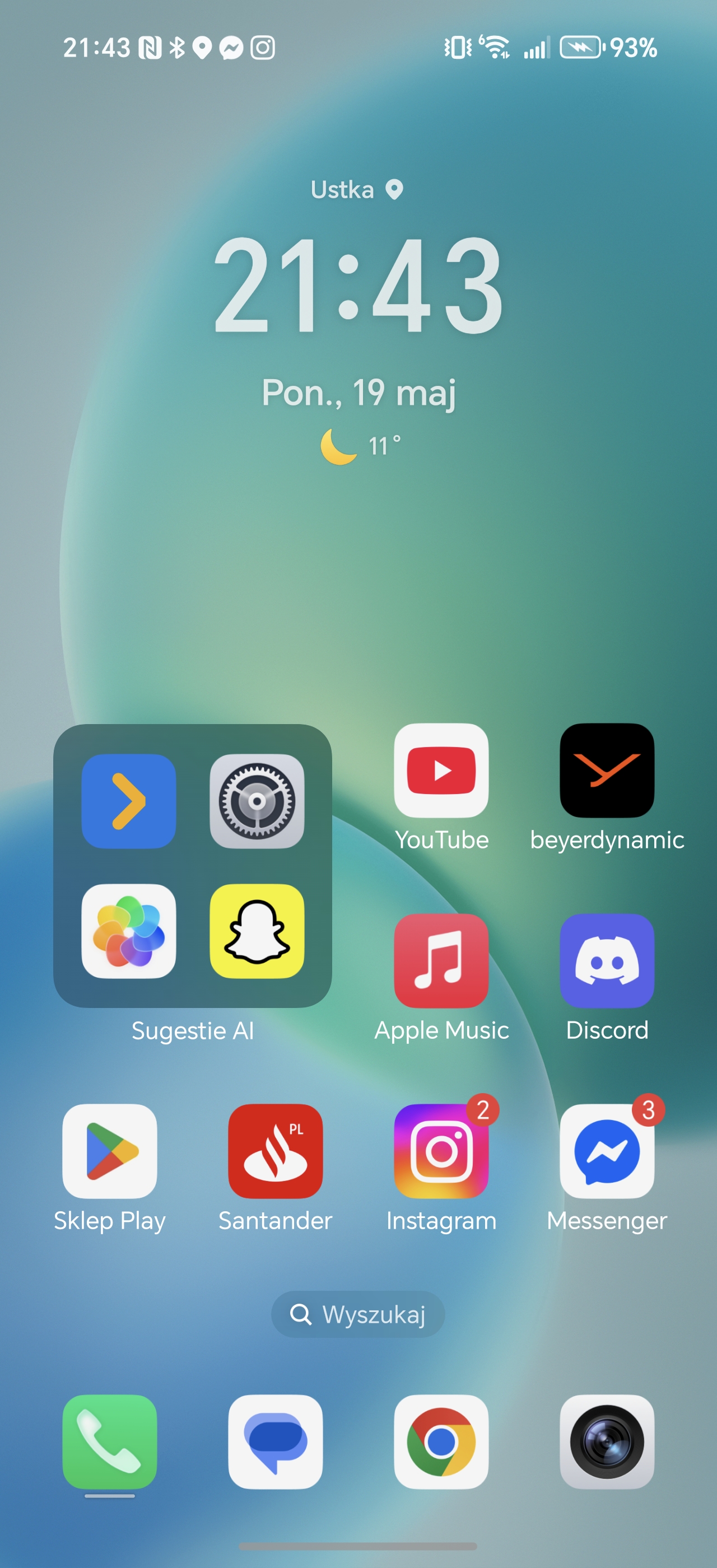Open the 21:43 clock widget
This screenshot has height=1568, width=717.
[x=358, y=285]
